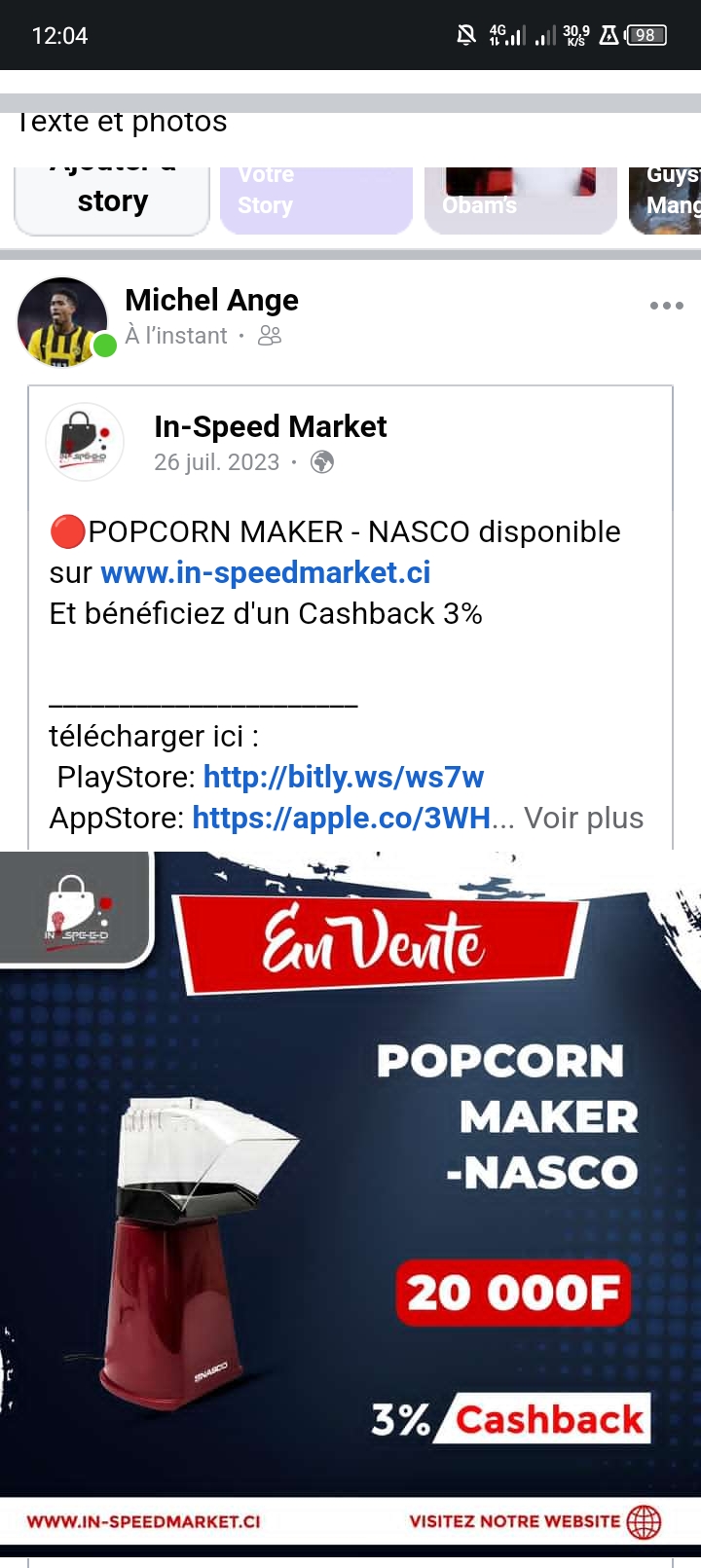Image resolution: width=701 pixels, height=1568 pixels.
Task: Open Obam's story
Action: coord(520,201)
